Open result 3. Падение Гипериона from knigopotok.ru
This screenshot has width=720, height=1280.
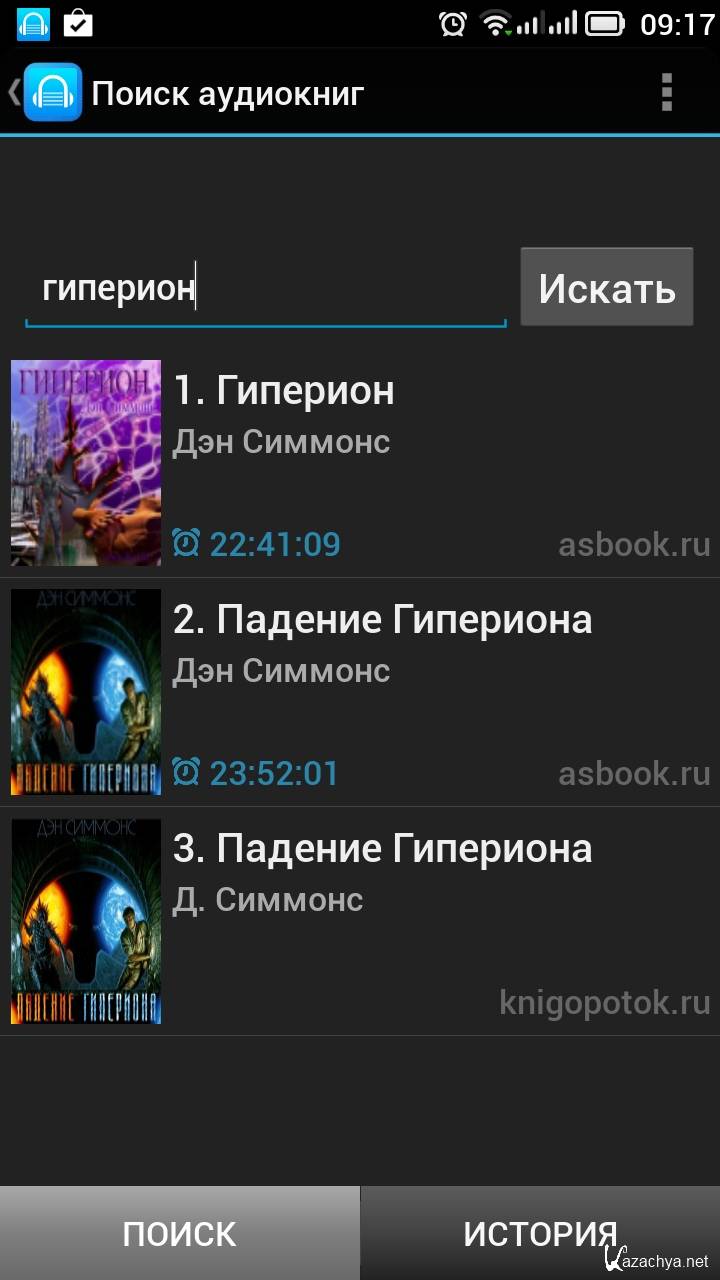[360, 921]
